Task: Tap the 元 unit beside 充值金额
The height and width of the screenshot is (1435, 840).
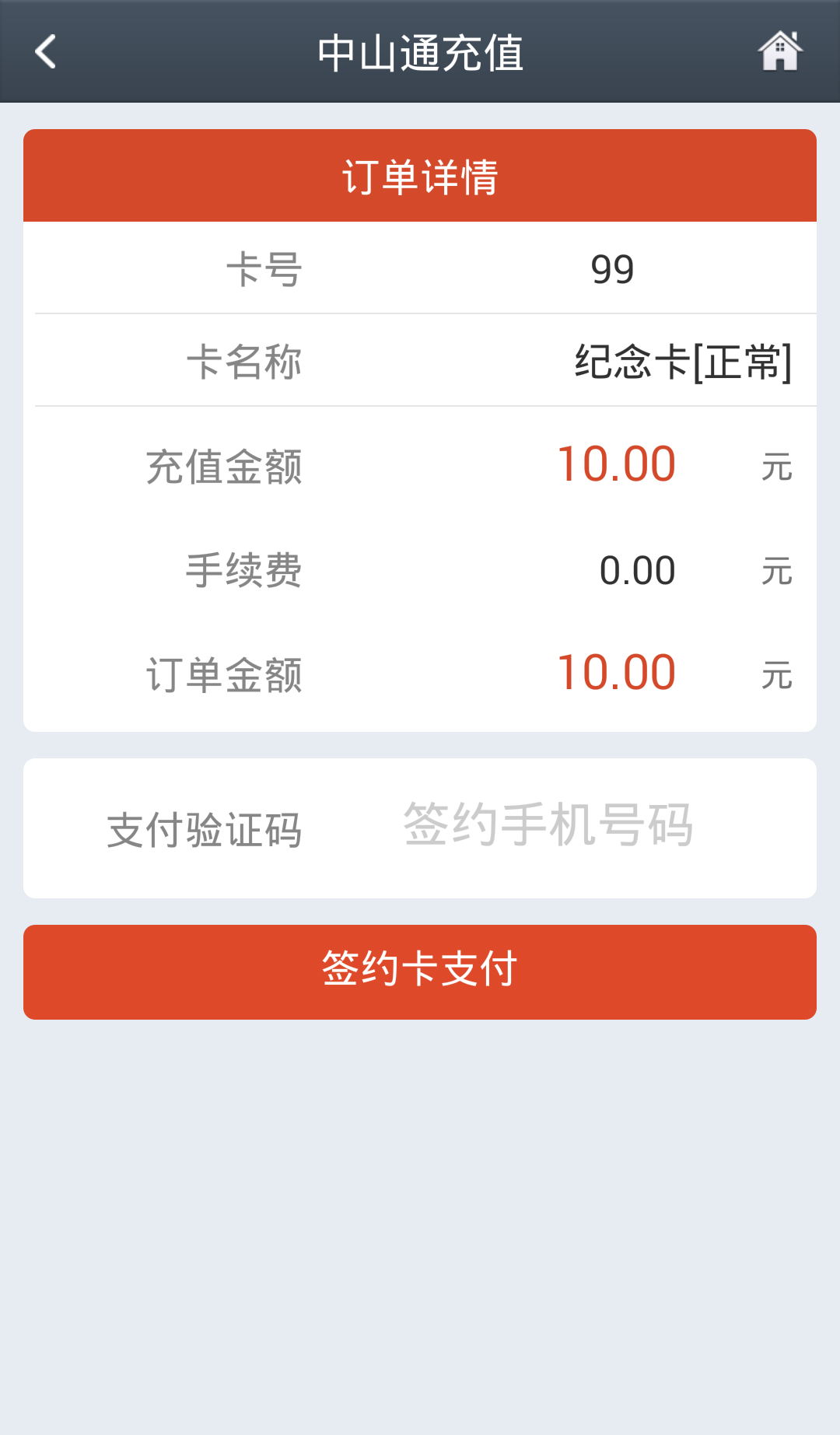Action: tap(777, 467)
